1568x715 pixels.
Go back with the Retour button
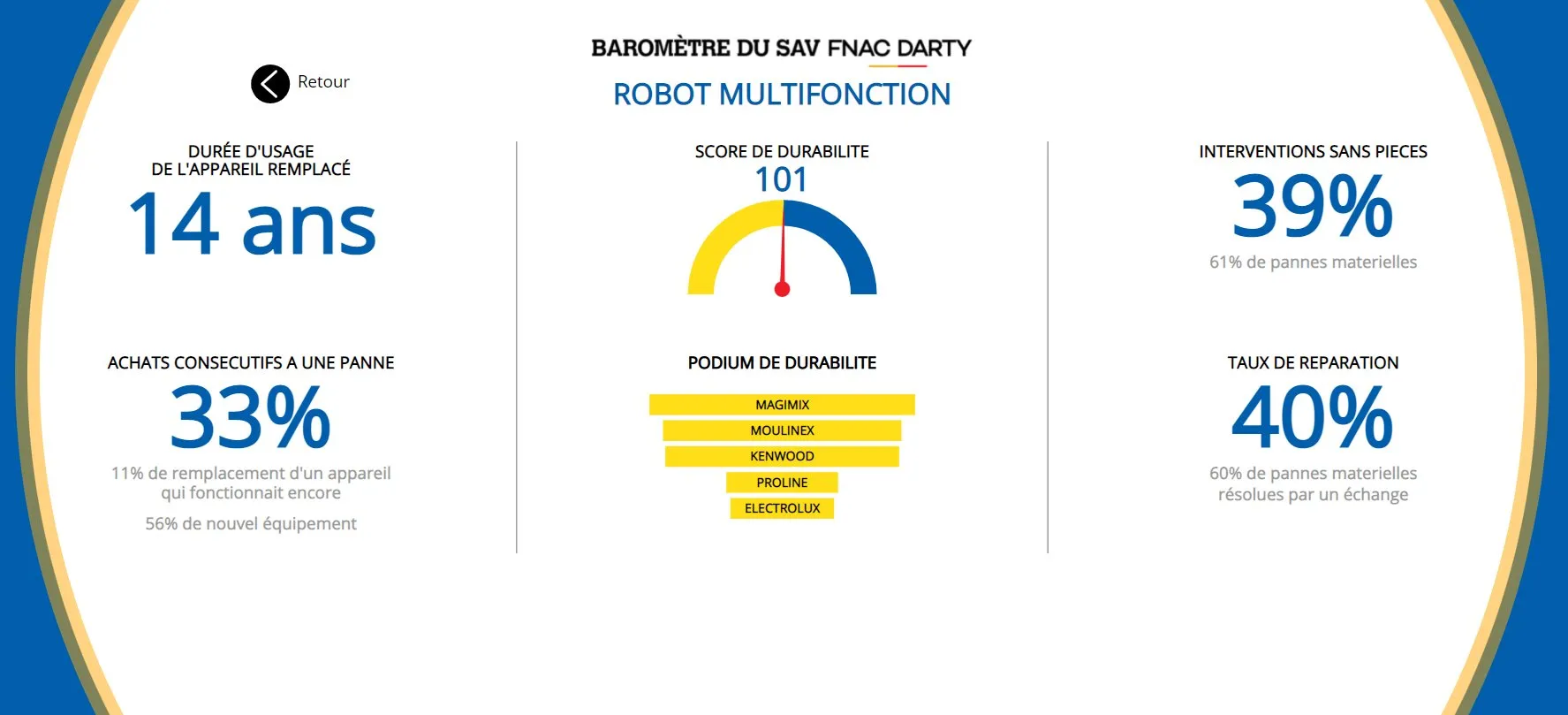(x=270, y=84)
